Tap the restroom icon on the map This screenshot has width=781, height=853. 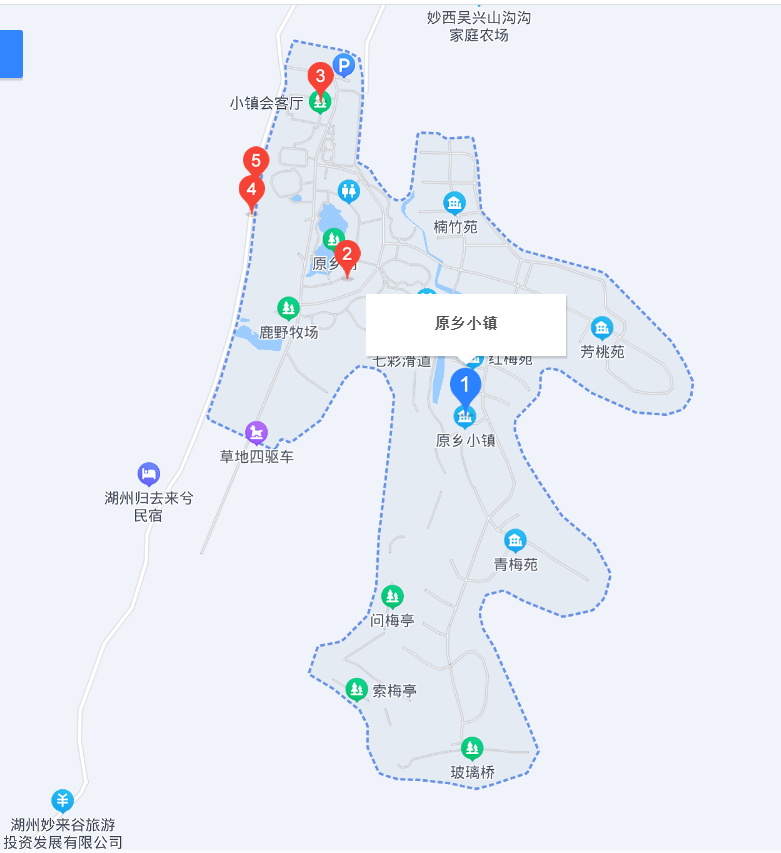pyautogui.click(x=348, y=190)
